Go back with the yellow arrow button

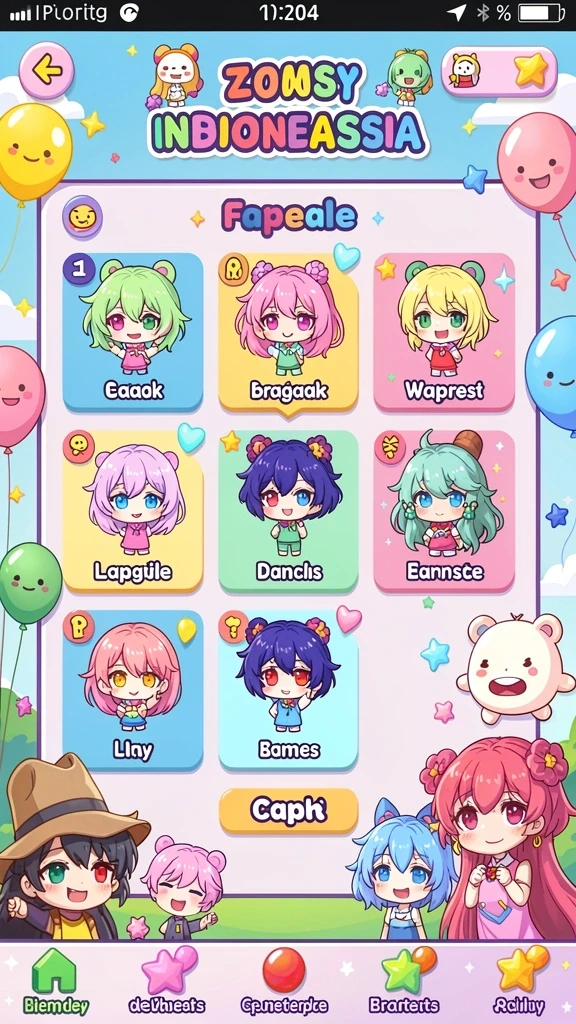(x=46, y=71)
